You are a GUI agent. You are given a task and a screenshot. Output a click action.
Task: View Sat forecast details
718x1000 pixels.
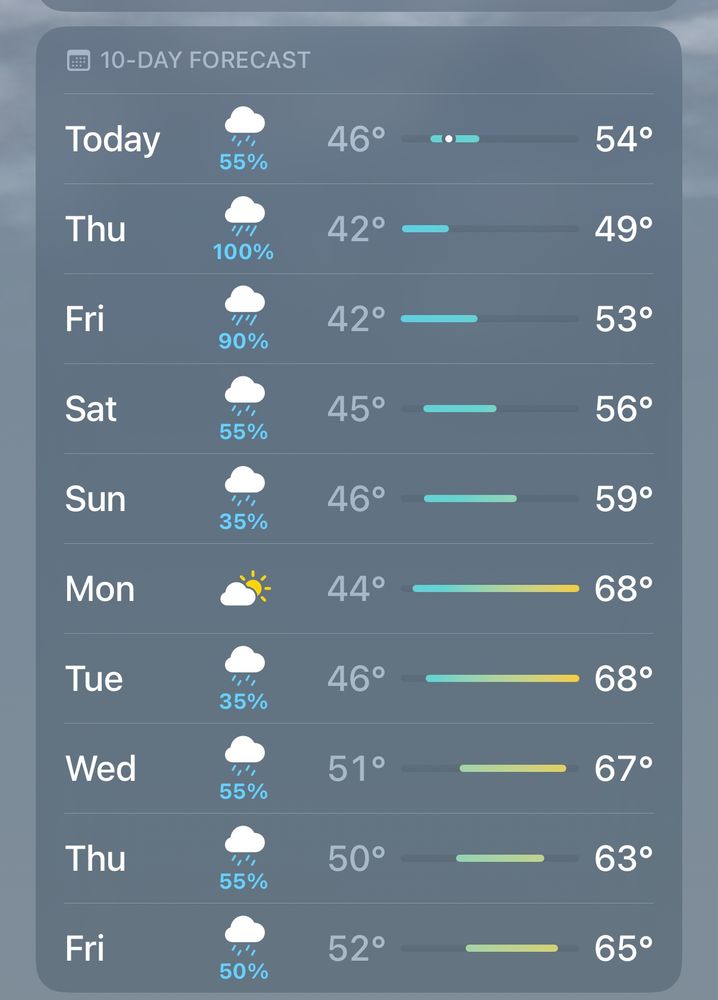pyautogui.click(x=359, y=409)
